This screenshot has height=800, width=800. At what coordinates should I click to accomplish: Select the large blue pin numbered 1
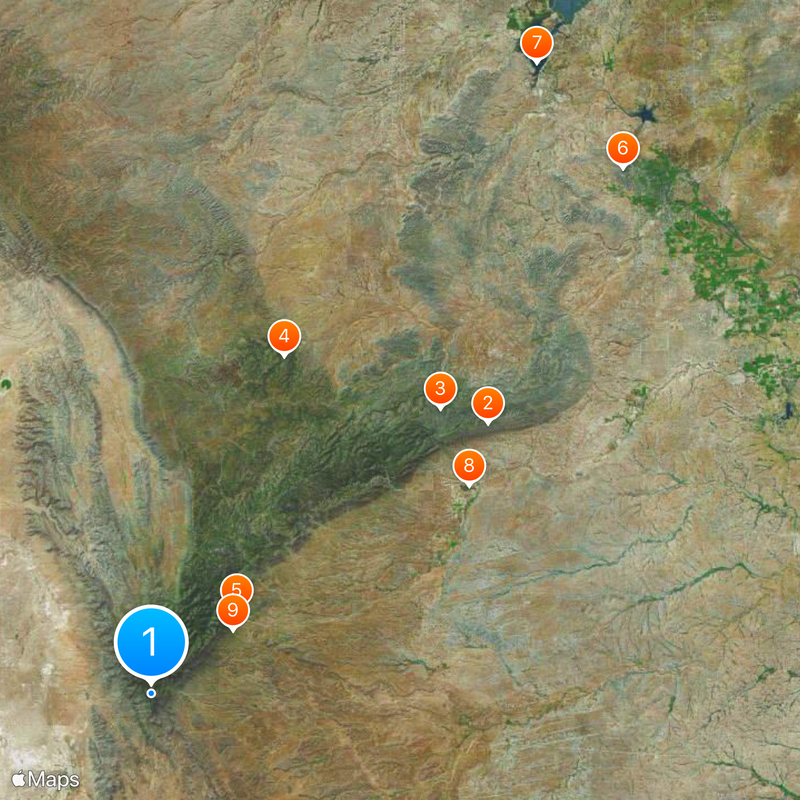151,641
